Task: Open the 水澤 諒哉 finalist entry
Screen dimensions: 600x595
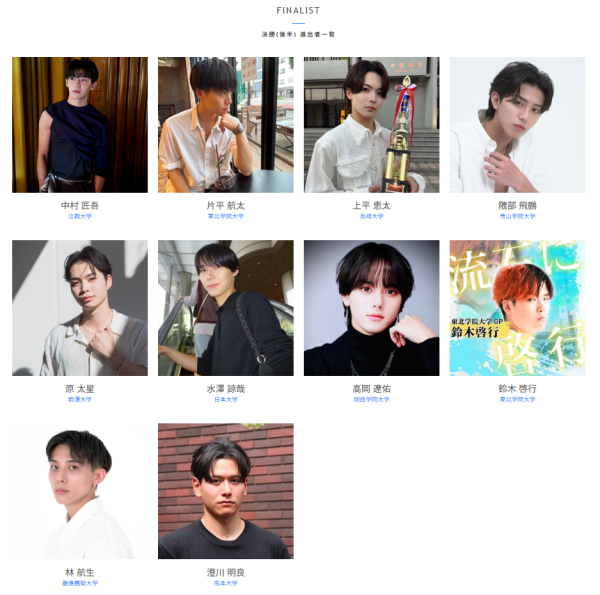Action: point(225,308)
